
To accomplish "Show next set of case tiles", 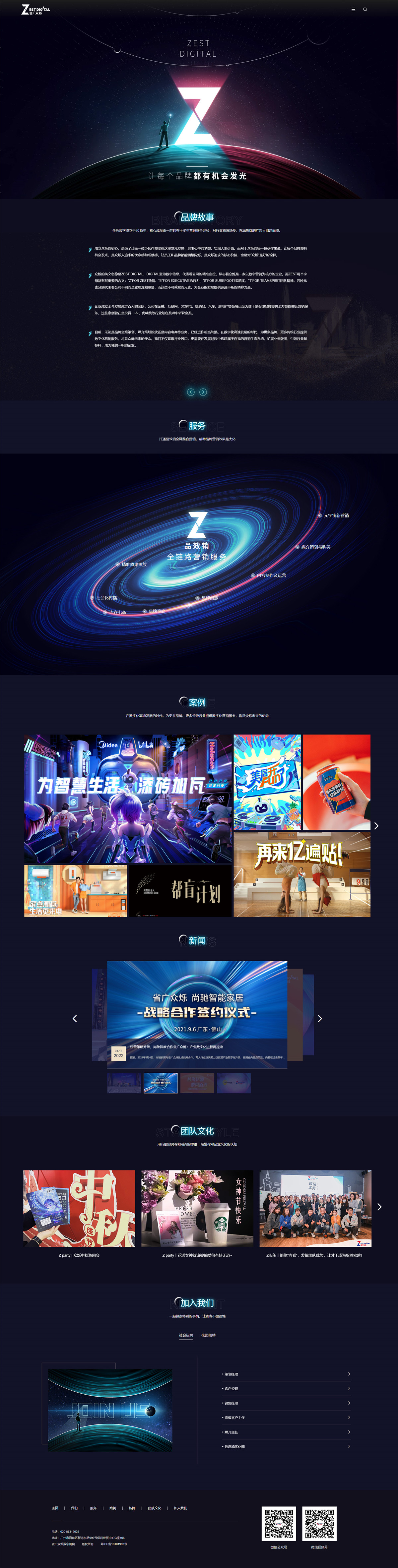I will coord(376,825).
